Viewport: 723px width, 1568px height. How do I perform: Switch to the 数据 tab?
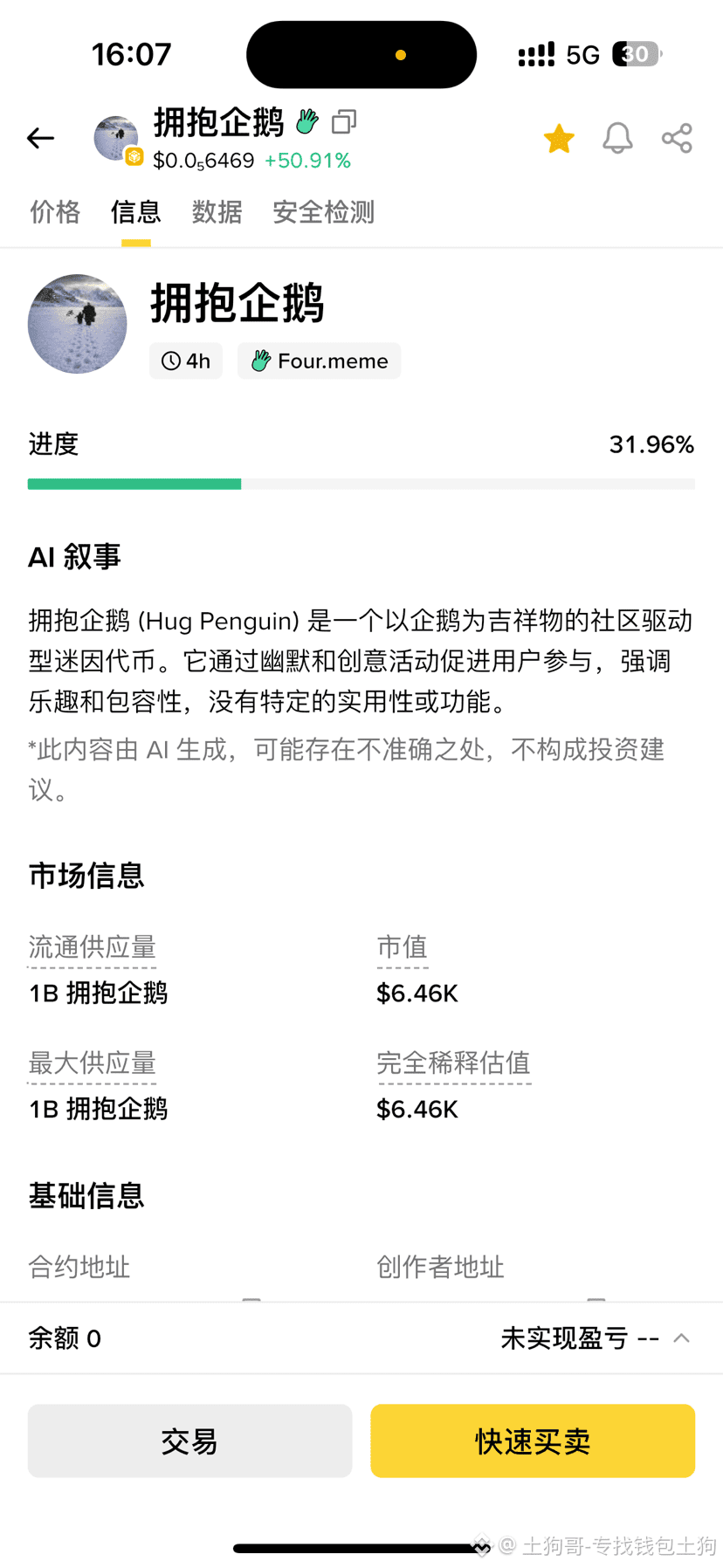click(x=217, y=212)
